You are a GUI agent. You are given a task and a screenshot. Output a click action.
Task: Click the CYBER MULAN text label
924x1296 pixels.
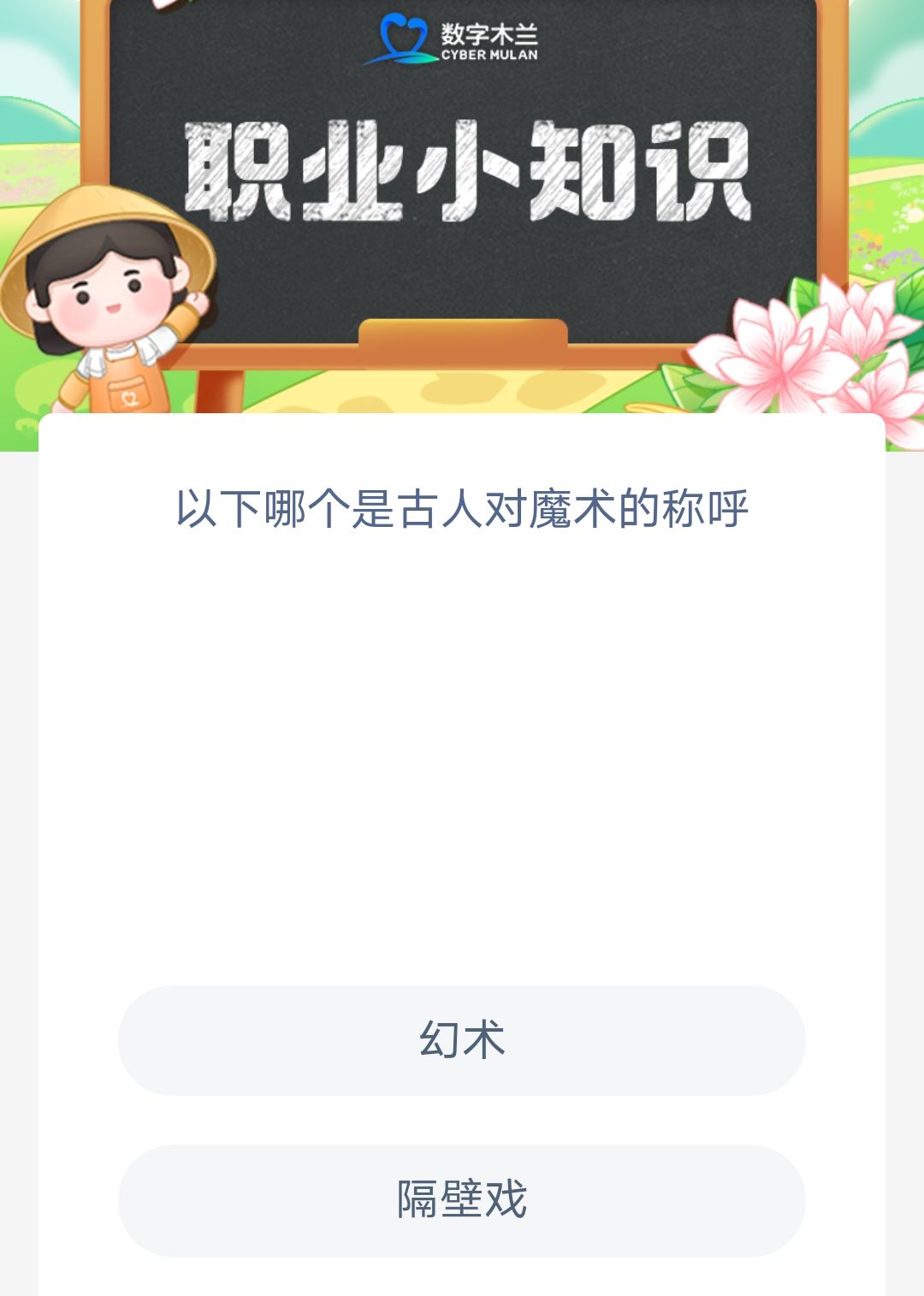coord(490,53)
